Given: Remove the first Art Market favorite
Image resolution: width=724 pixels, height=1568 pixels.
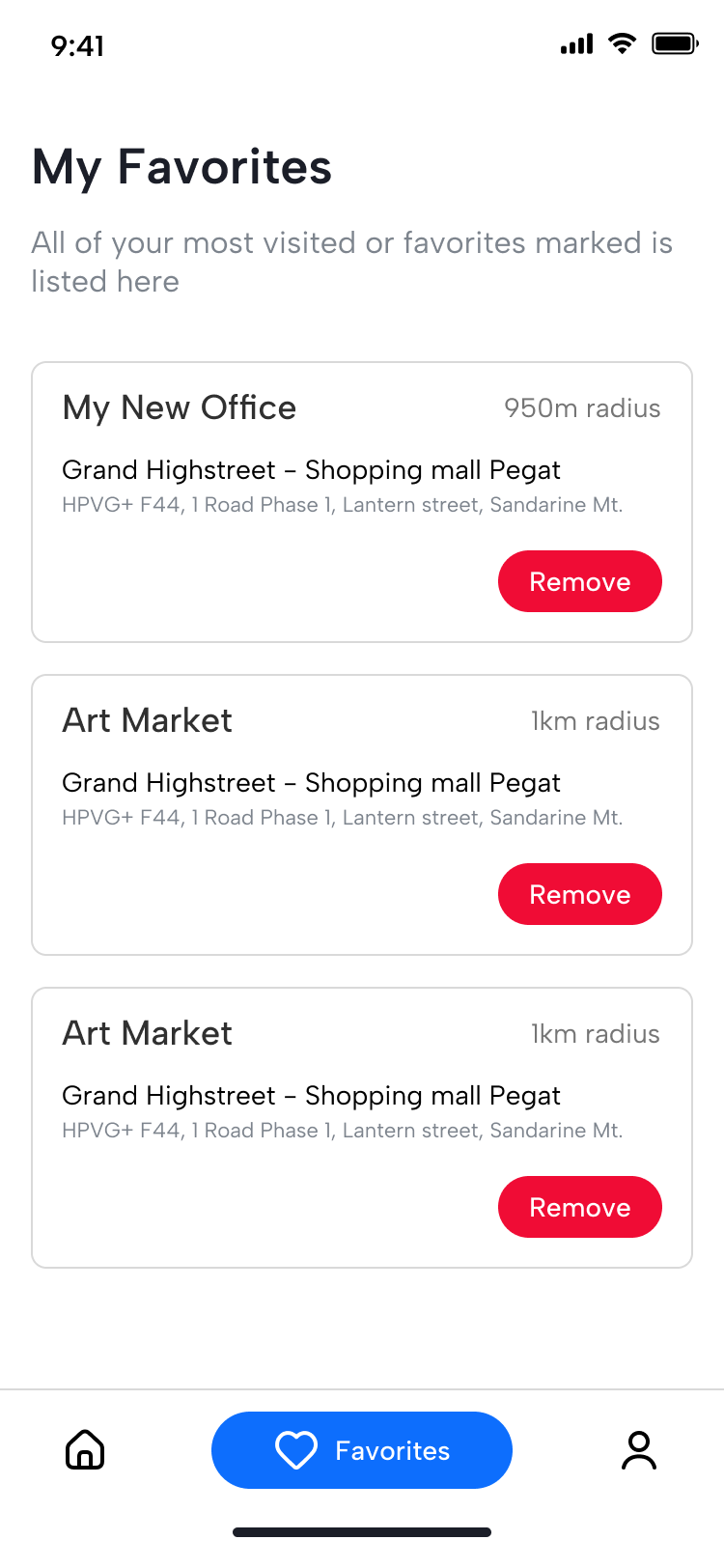Looking at the screenshot, I should point(579,894).
